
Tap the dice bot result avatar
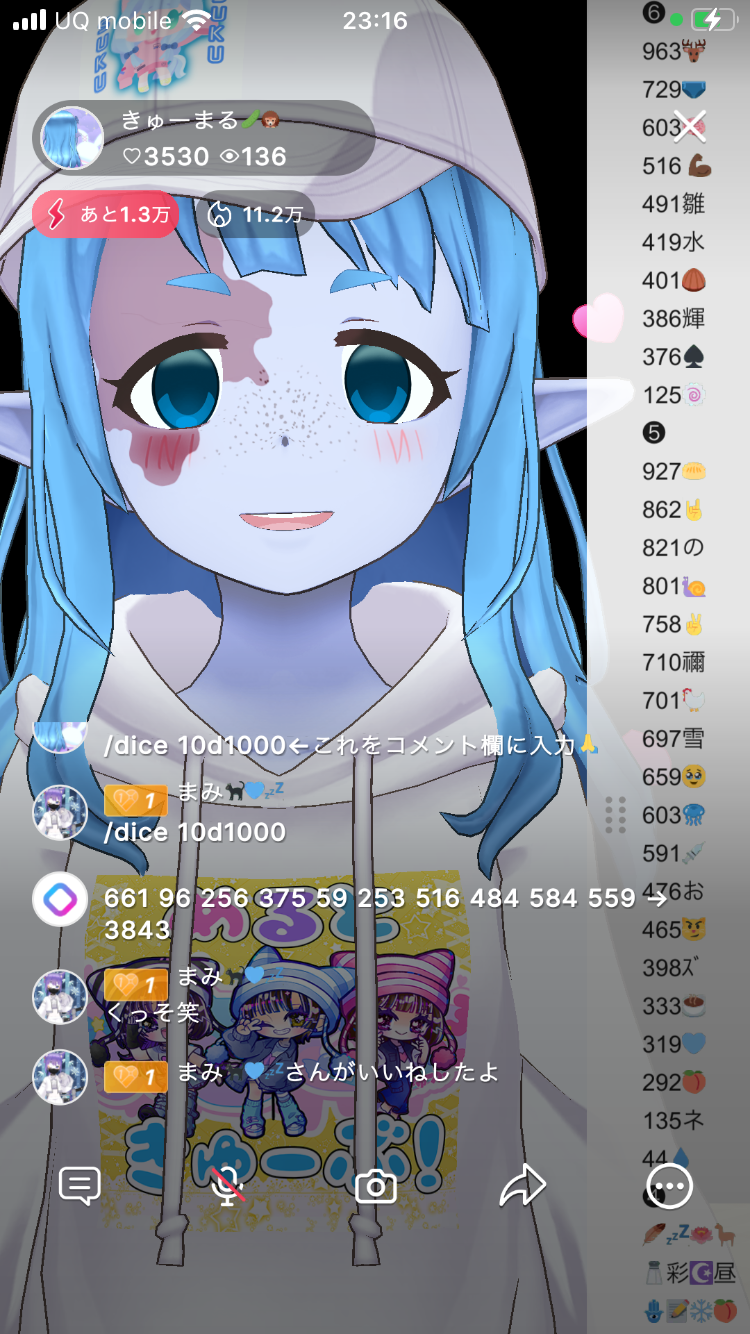pyautogui.click(x=60, y=899)
